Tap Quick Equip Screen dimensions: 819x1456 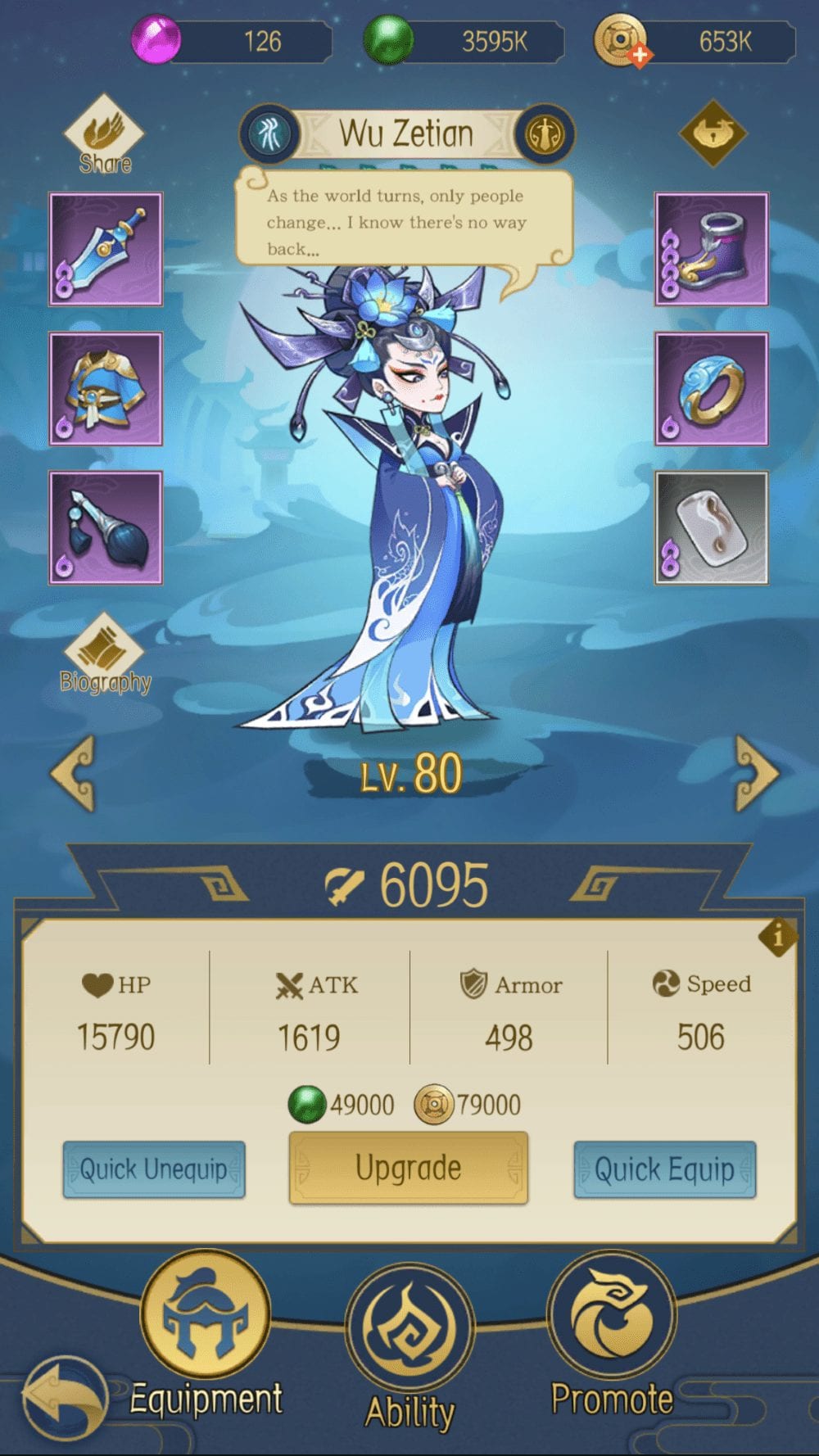[x=664, y=1169]
